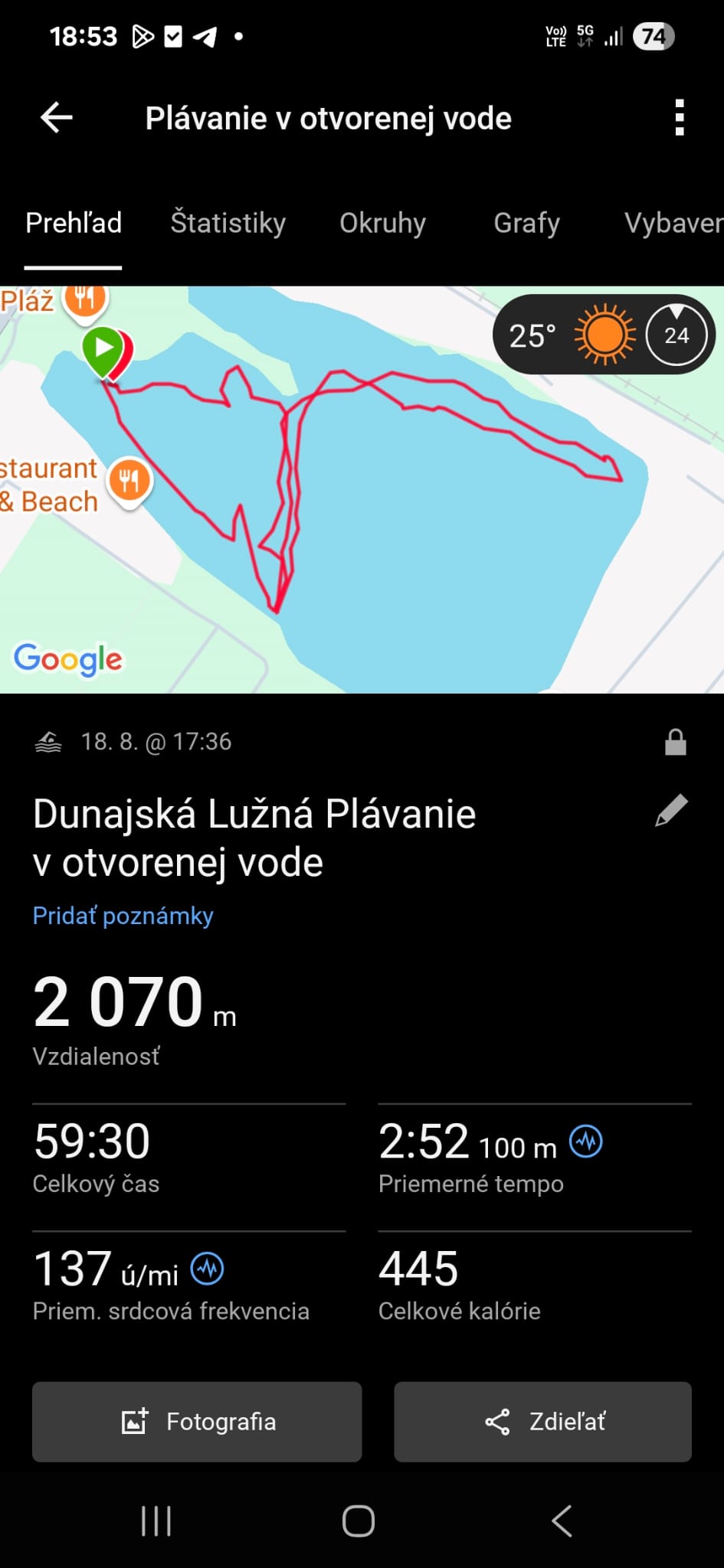Edit the activity name with pencil

point(671,812)
